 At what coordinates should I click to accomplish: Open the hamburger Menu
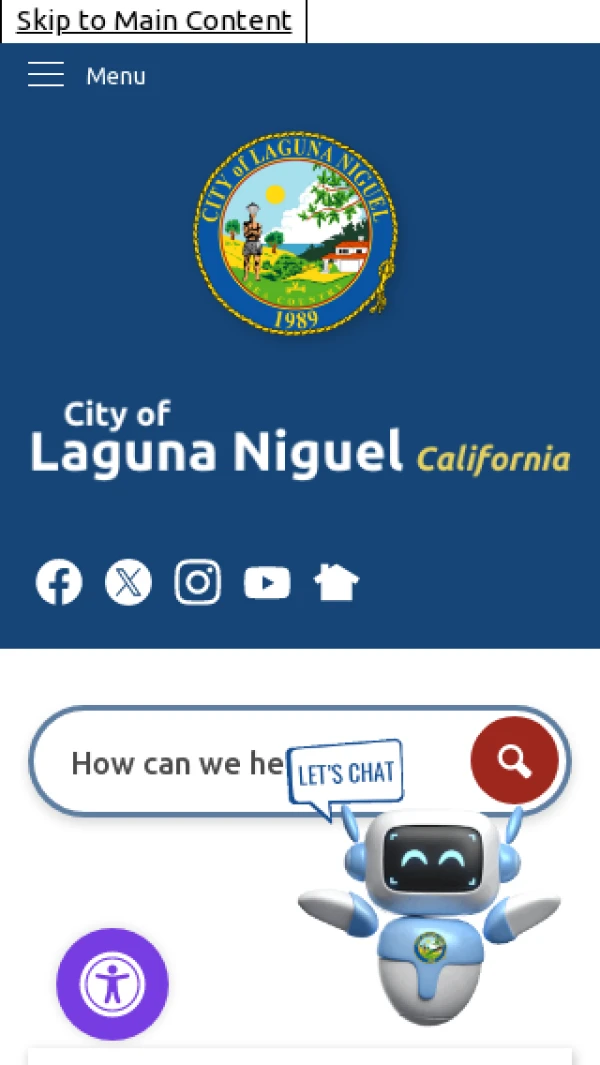[86, 76]
